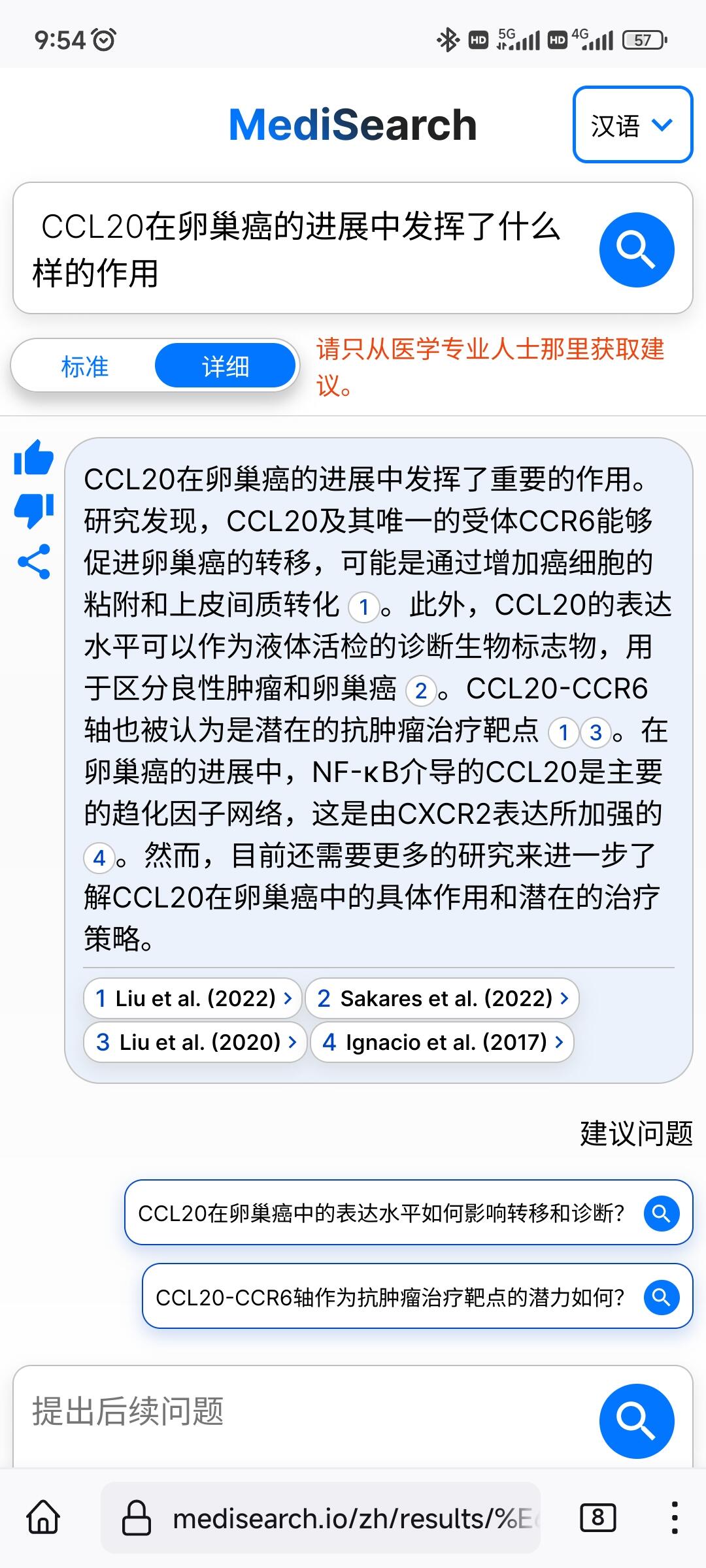Run search with the top magnifier button
Image resolution: width=706 pixels, height=1568 pixels.
pyautogui.click(x=636, y=250)
